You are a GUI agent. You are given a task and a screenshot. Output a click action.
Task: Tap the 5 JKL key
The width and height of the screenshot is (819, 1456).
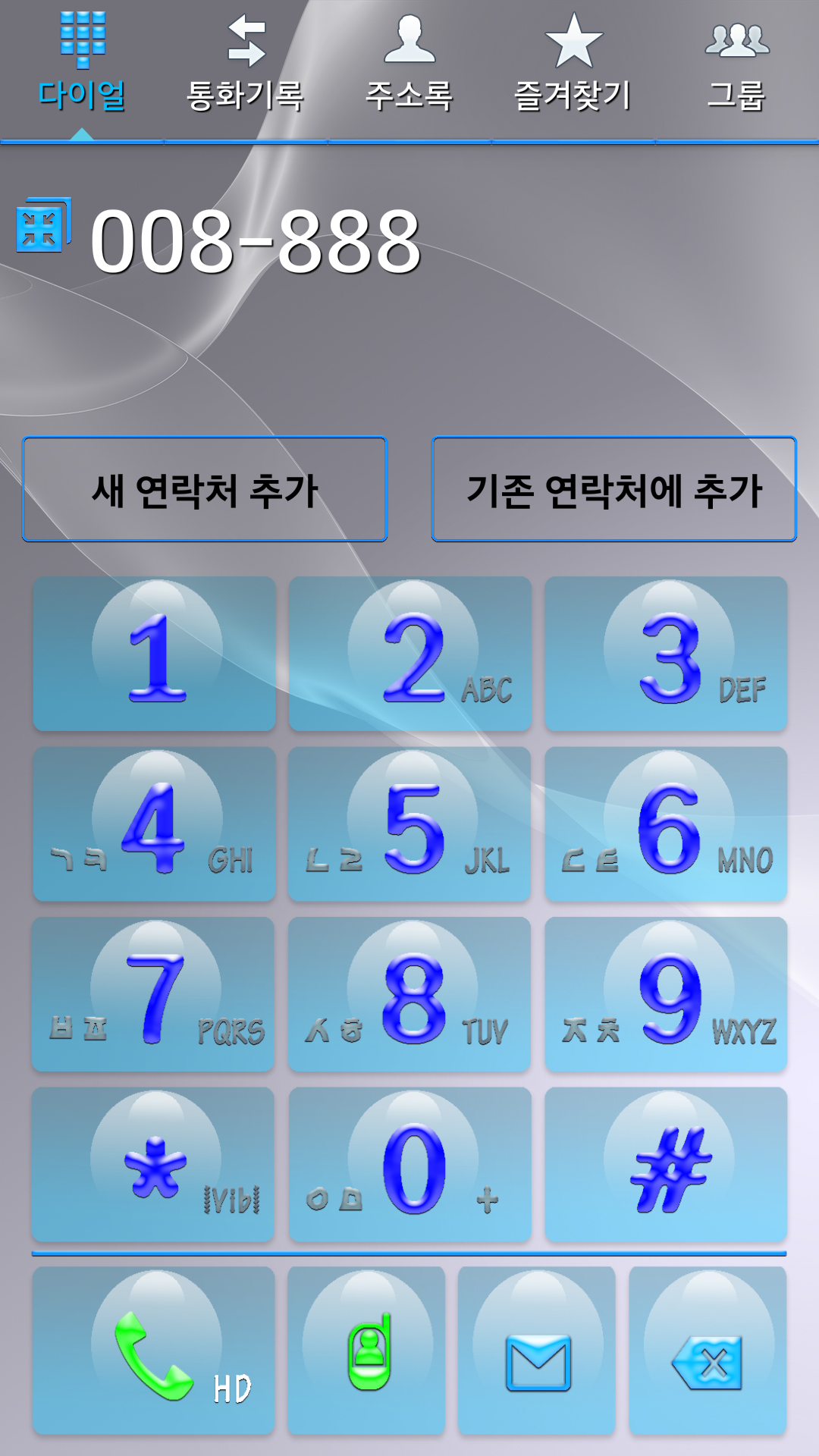point(410,824)
